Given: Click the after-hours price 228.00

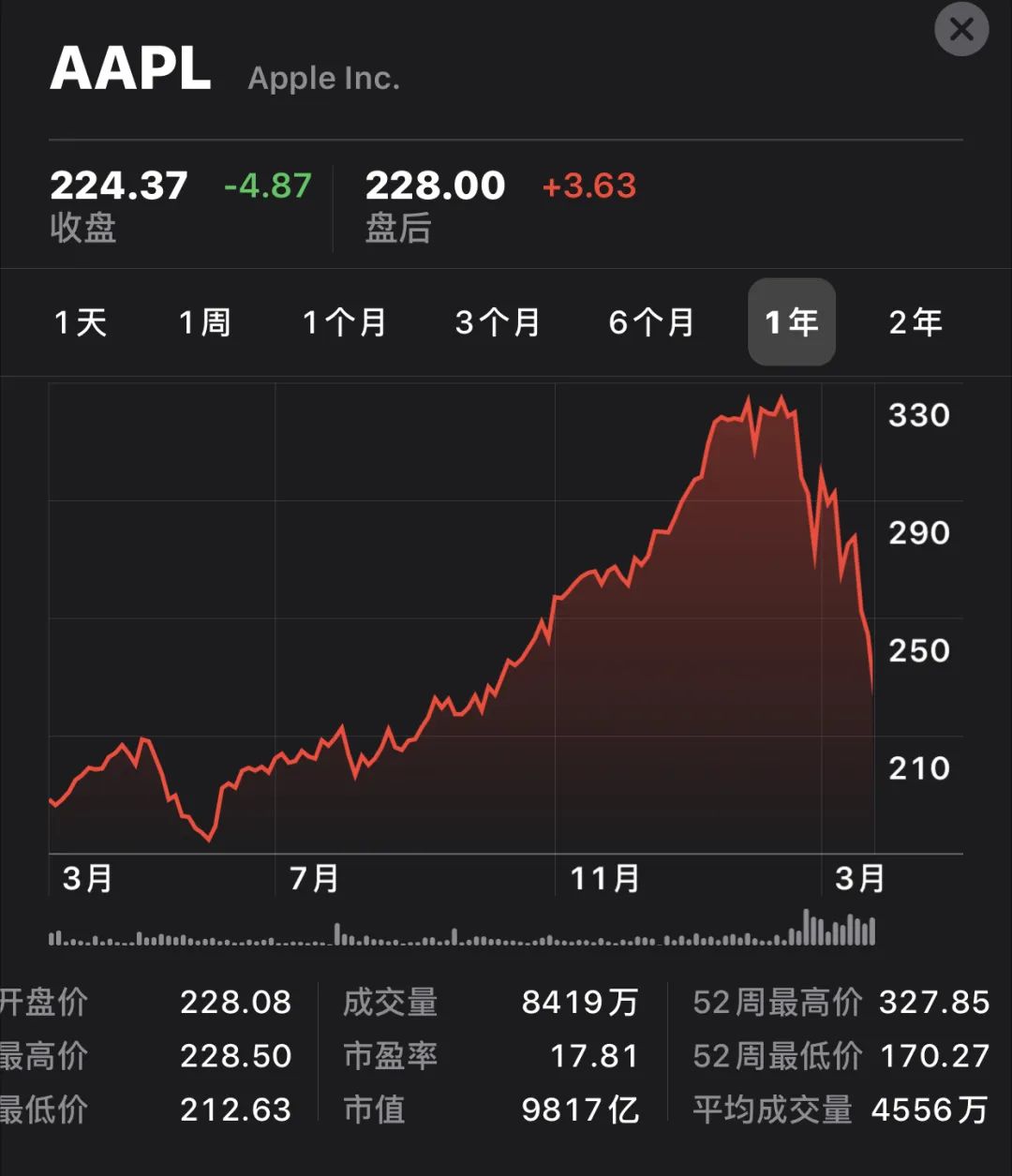Looking at the screenshot, I should (436, 186).
